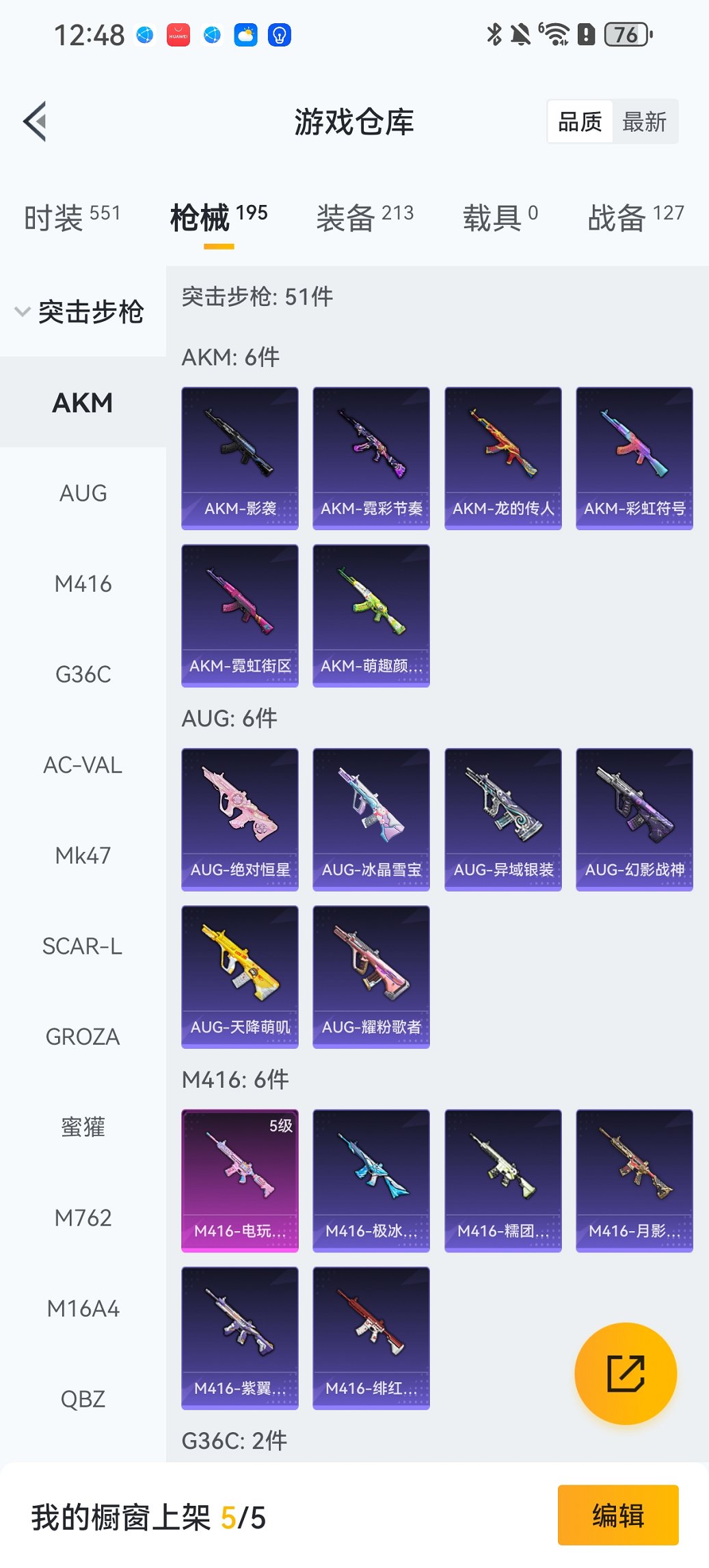709x1568 pixels.
Task: Select SCAR-L in the weapon list
Action: [x=83, y=946]
